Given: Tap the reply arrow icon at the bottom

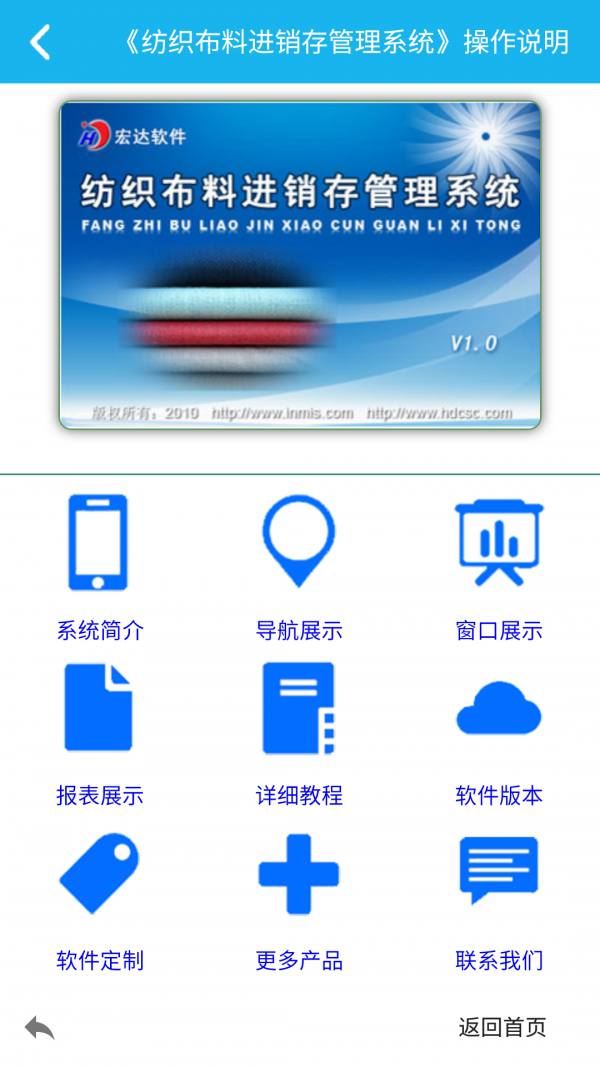Looking at the screenshot, I should point(39,1027).
